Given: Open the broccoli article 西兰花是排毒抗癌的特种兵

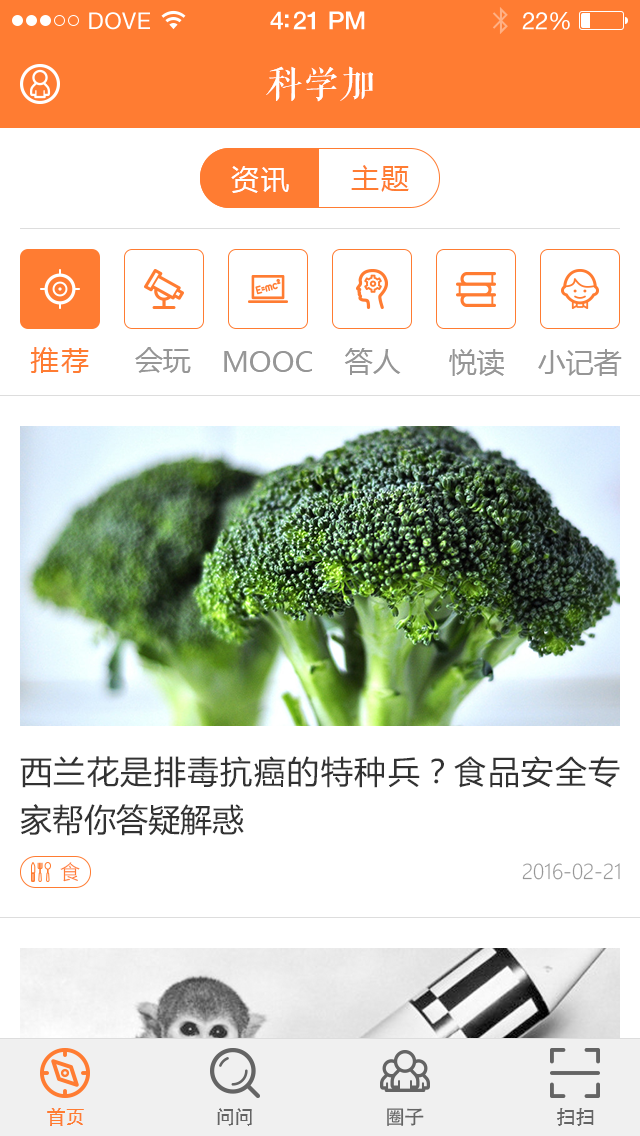Looking at the screenshot, I should [320, 796].
